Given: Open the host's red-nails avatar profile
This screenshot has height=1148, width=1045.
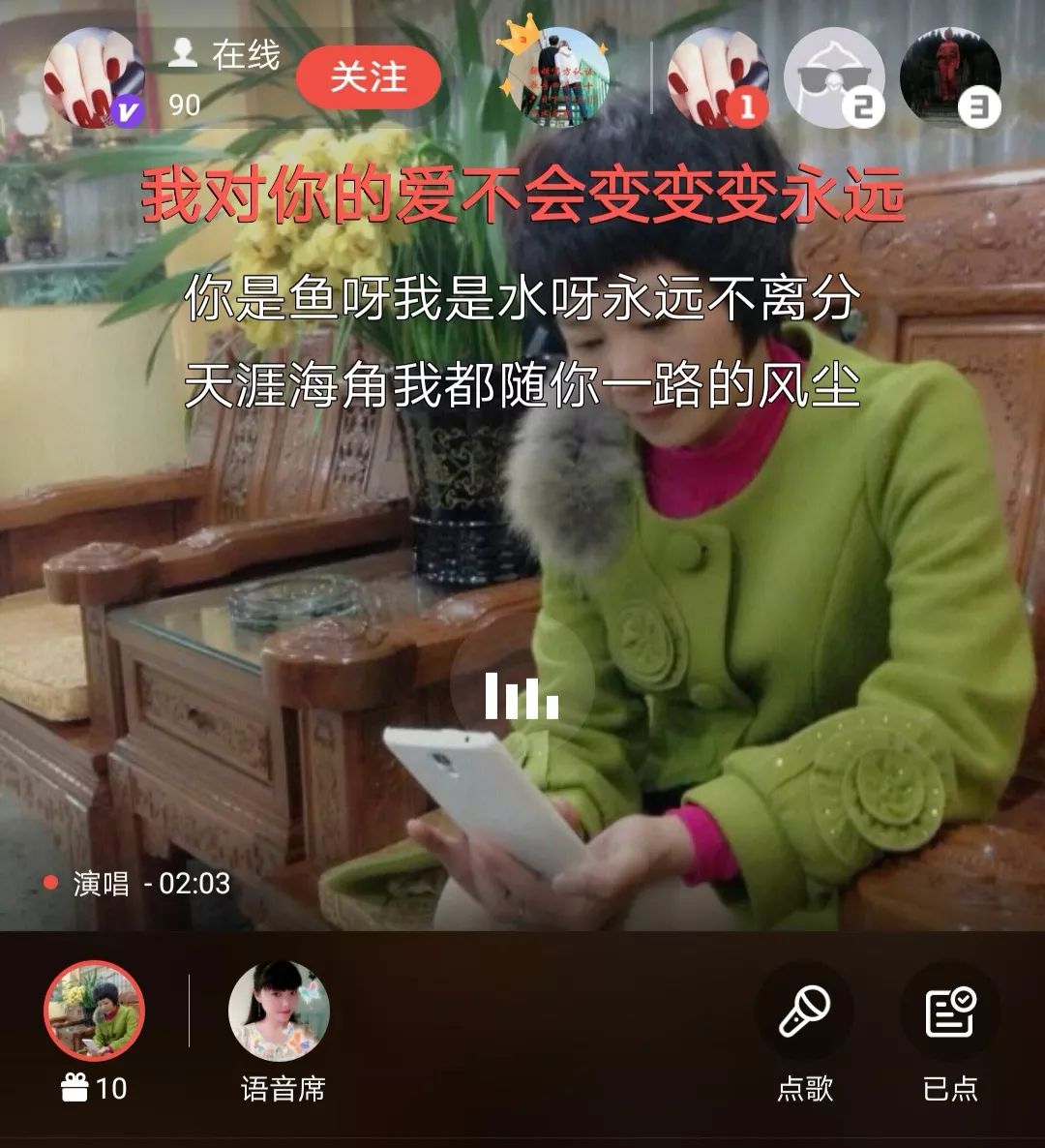Looking at the screenshot, I should point(94,77).
